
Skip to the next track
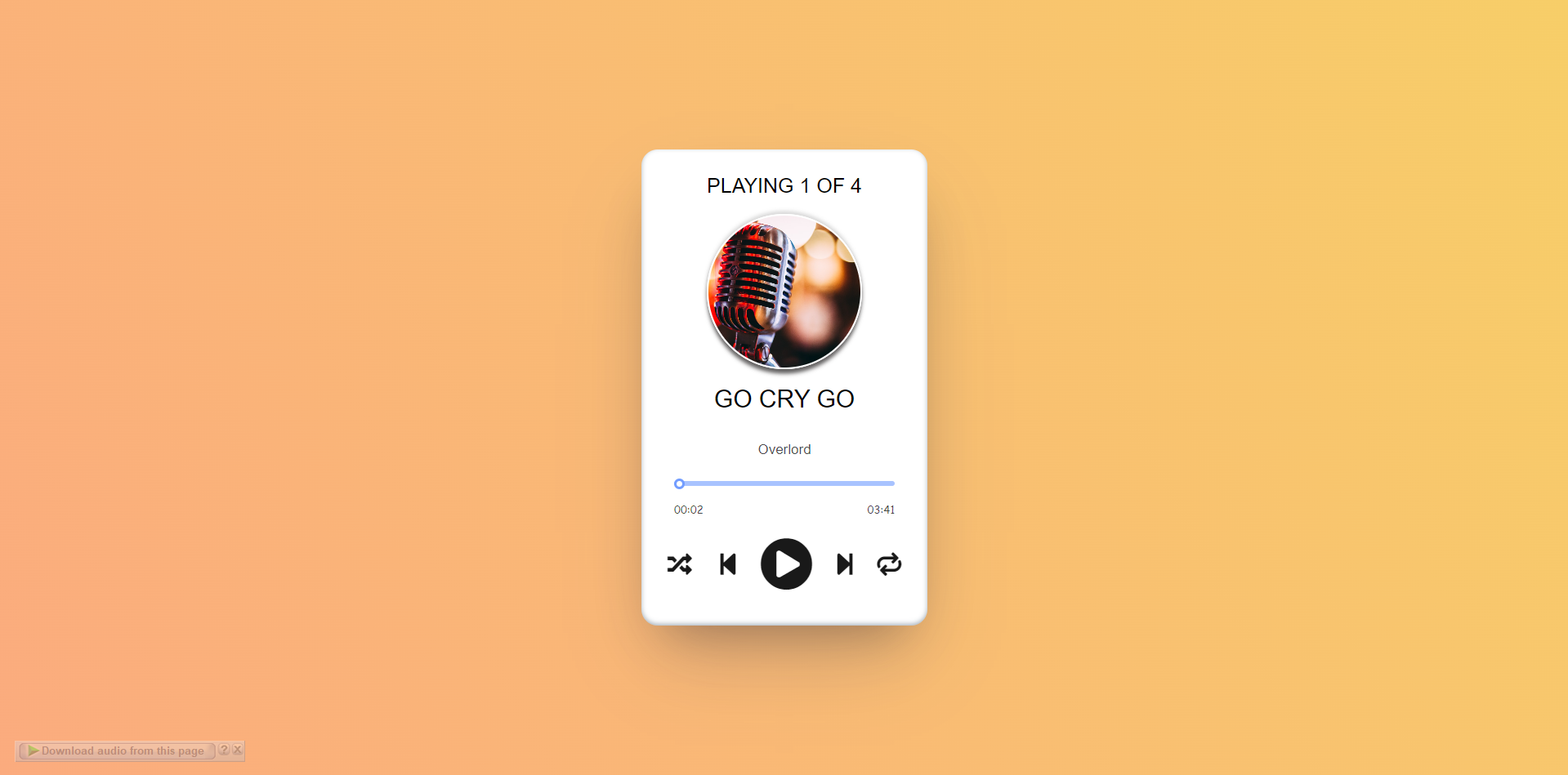845,564
